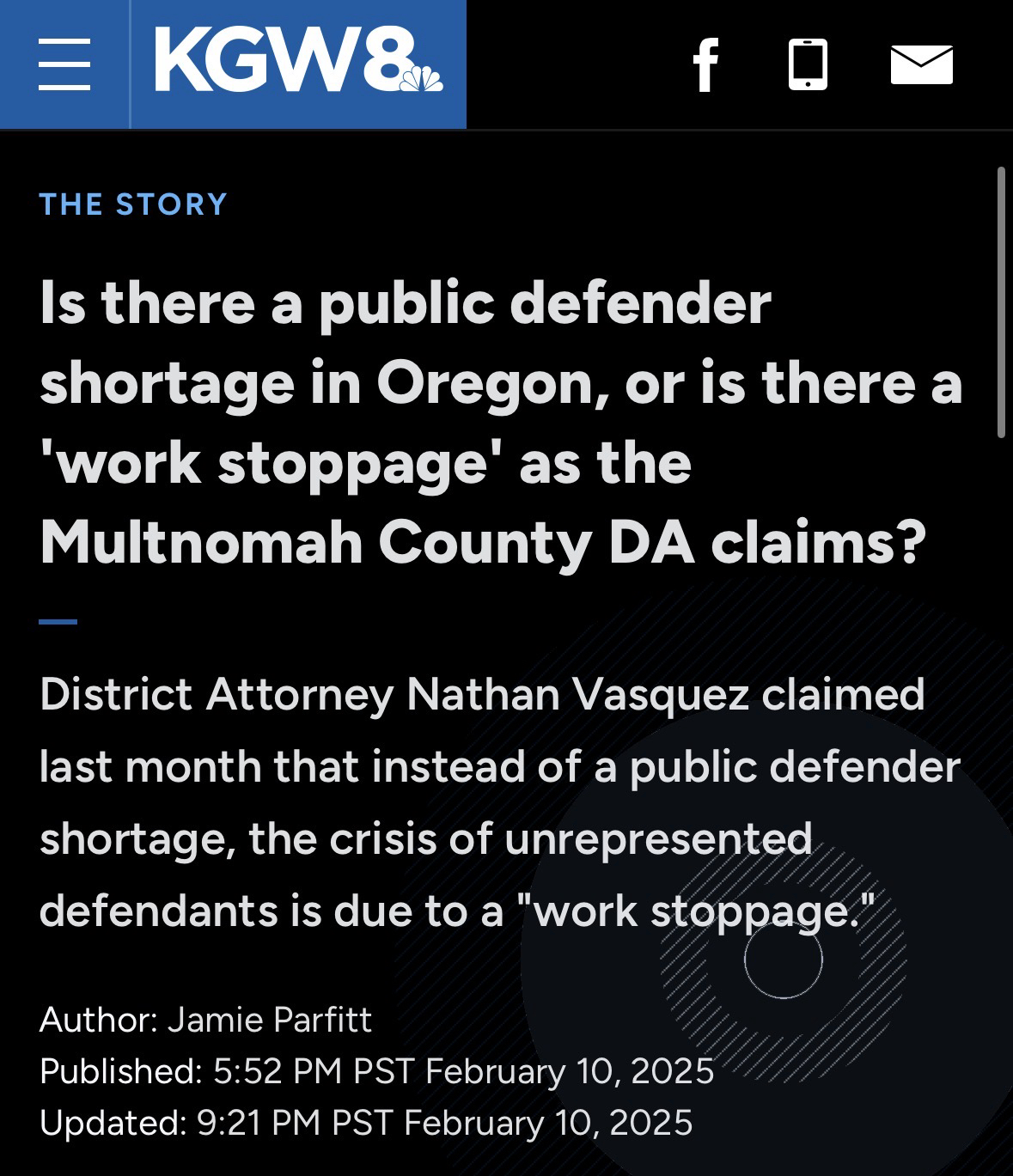Email this article to someone
Image resolution: width=1013 pixels, height=1176 pixels.
pyautogui.click(x=921, y=64)
